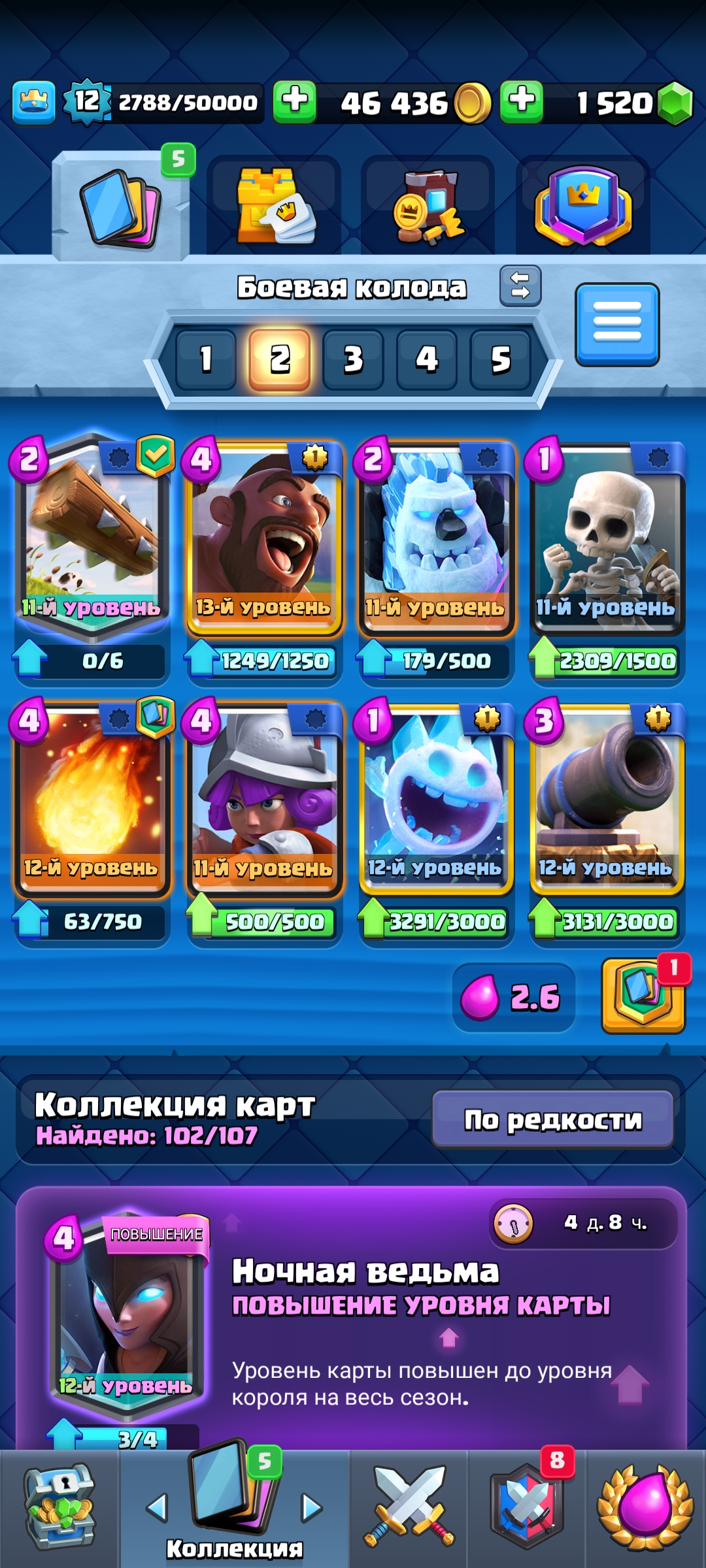Add gems with the green plus button
The height and width of the screenshot is (1568, 706).
tap(521, 102)
